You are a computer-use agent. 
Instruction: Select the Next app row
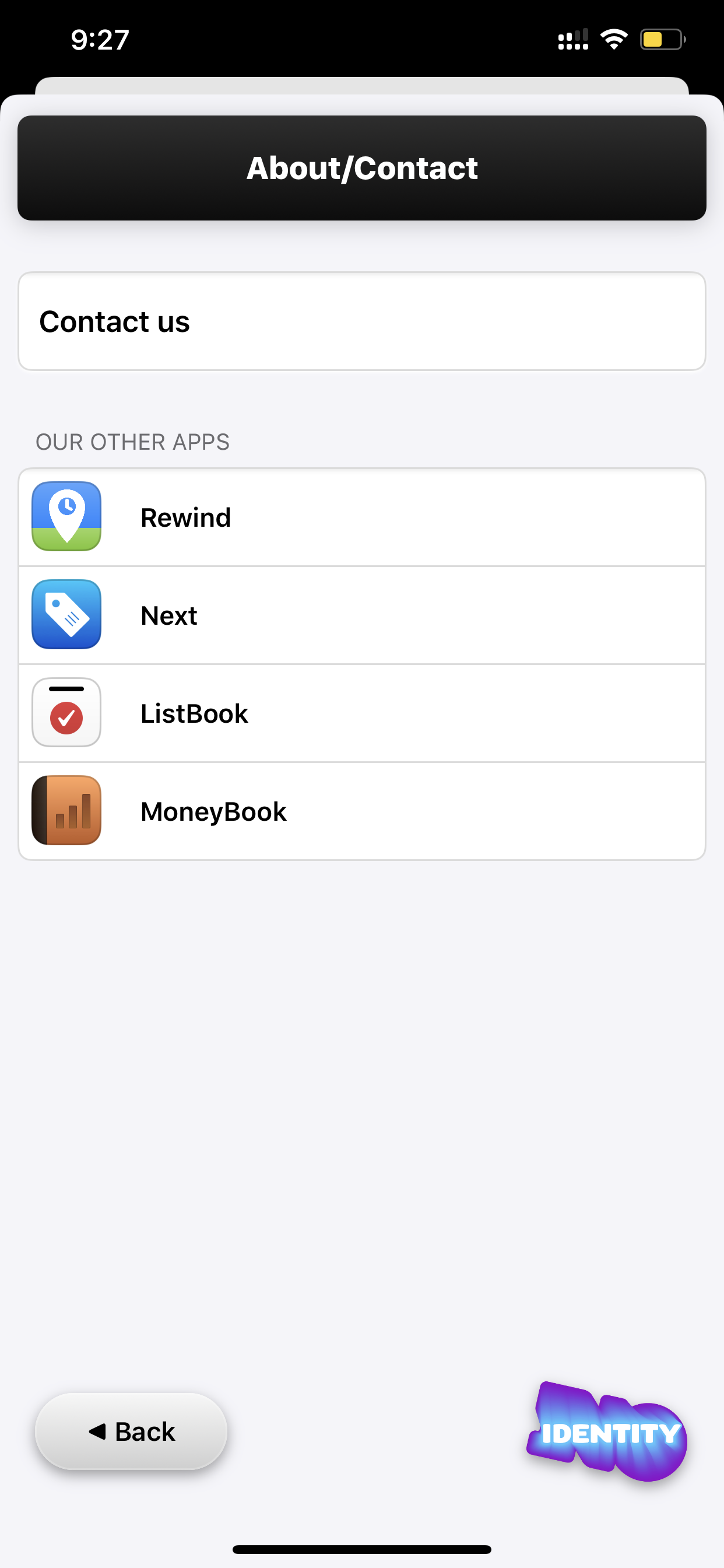[x=362, y=615]
